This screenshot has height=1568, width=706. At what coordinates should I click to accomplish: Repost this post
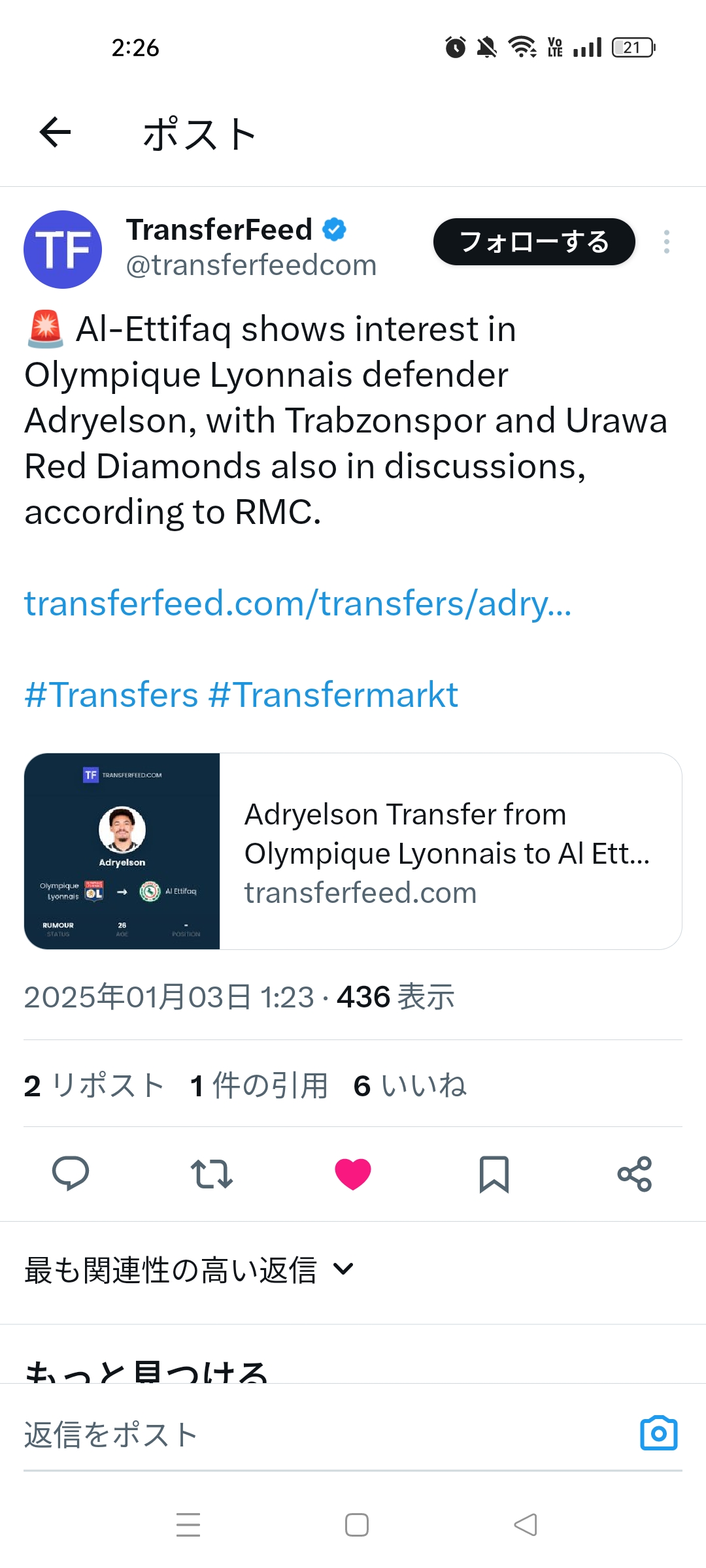coord(212,1173)
